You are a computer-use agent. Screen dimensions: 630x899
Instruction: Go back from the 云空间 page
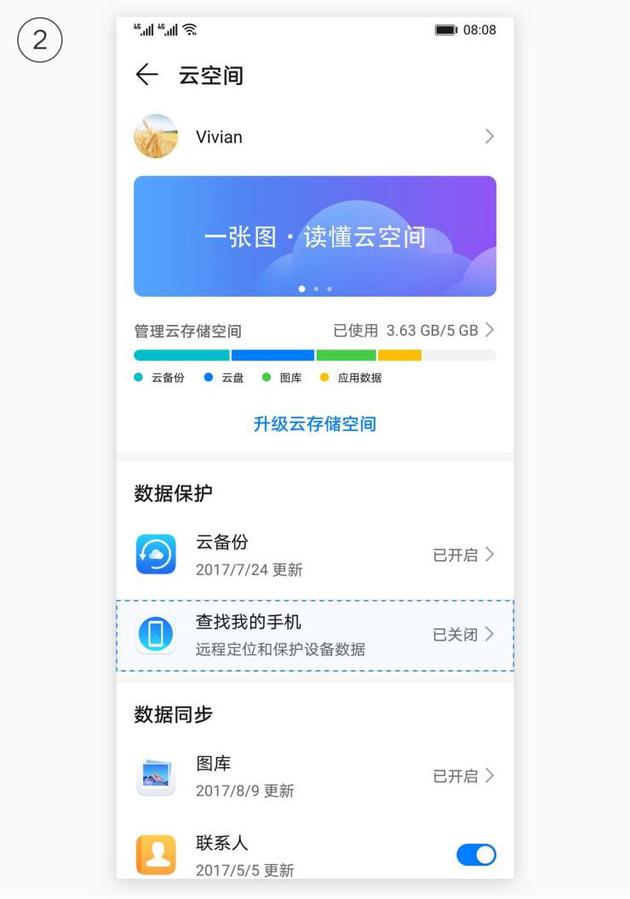coord(147,75)
